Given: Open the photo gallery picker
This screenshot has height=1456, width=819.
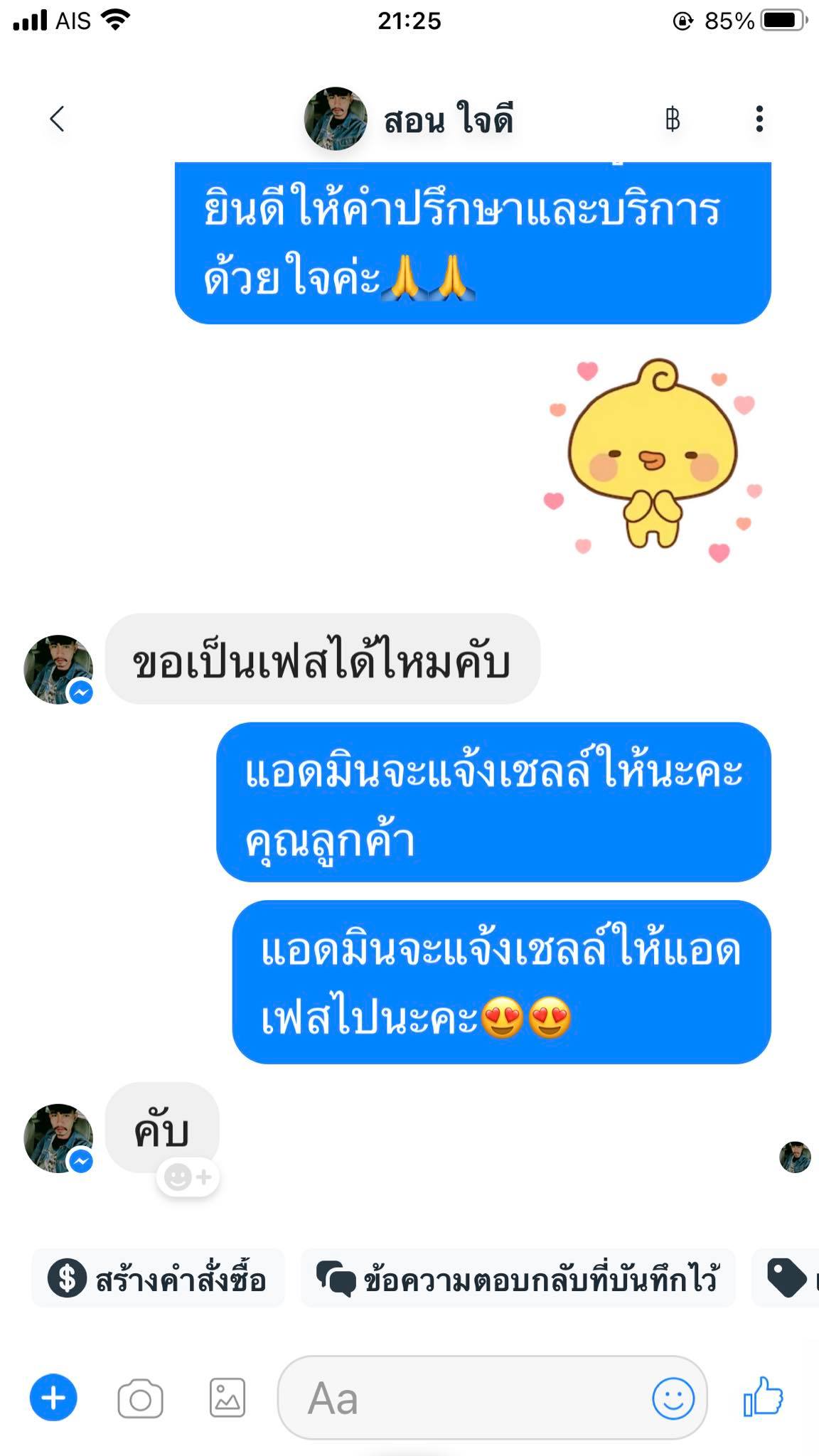Looking at the screenshot, I should [x=227, y=1398].
